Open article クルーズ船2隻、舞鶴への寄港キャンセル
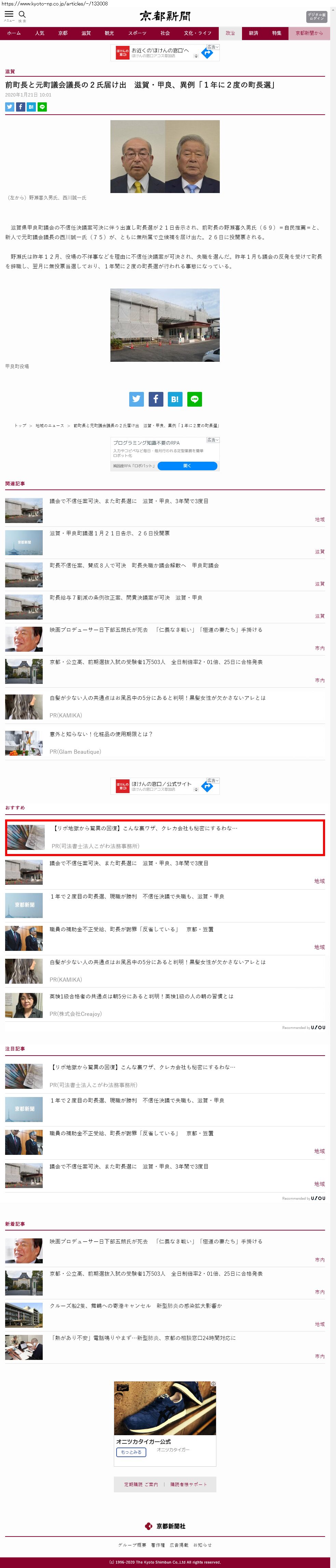 135,1306
